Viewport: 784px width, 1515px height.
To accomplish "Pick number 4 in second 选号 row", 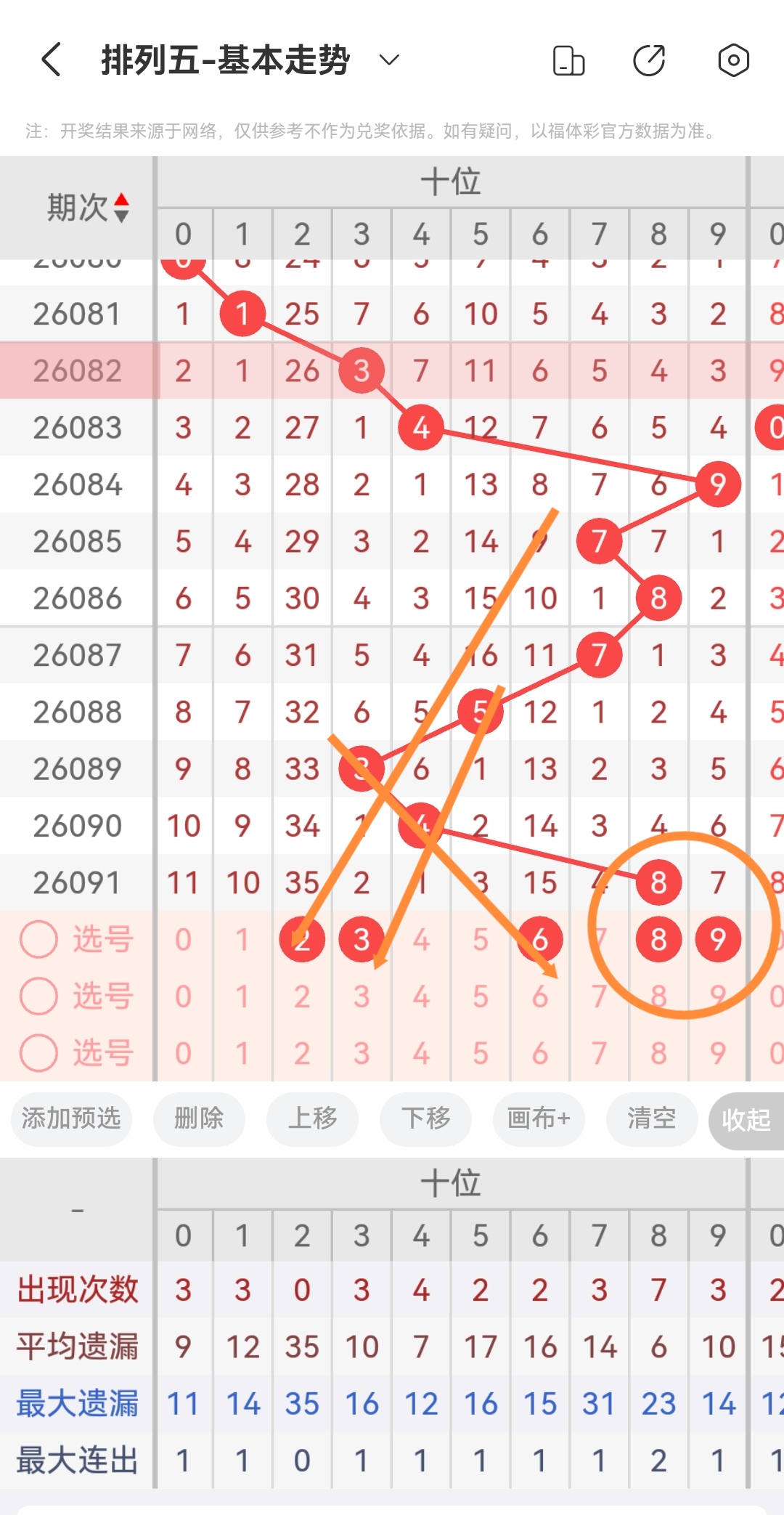I will pyautogui.click(x=421, y=996).
